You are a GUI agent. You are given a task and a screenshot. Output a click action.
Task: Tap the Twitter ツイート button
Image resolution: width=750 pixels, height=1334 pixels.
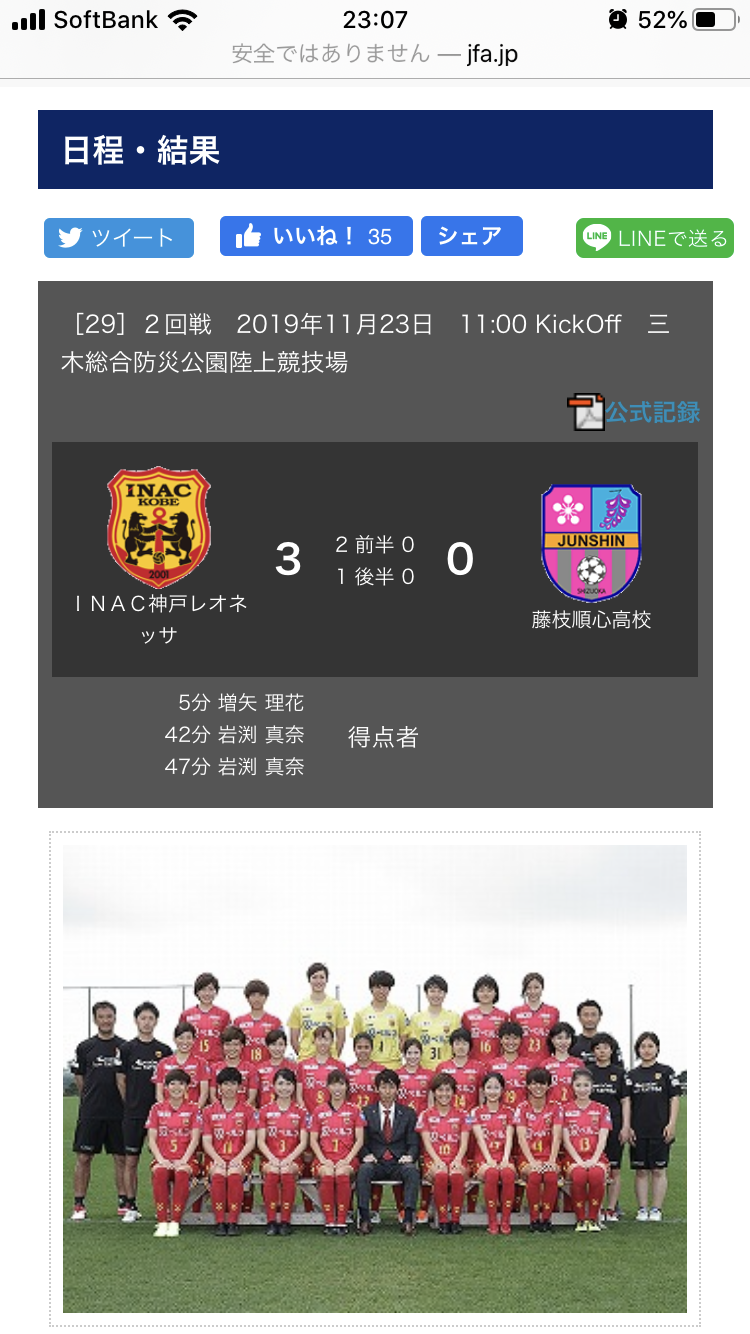pos(118,238)
